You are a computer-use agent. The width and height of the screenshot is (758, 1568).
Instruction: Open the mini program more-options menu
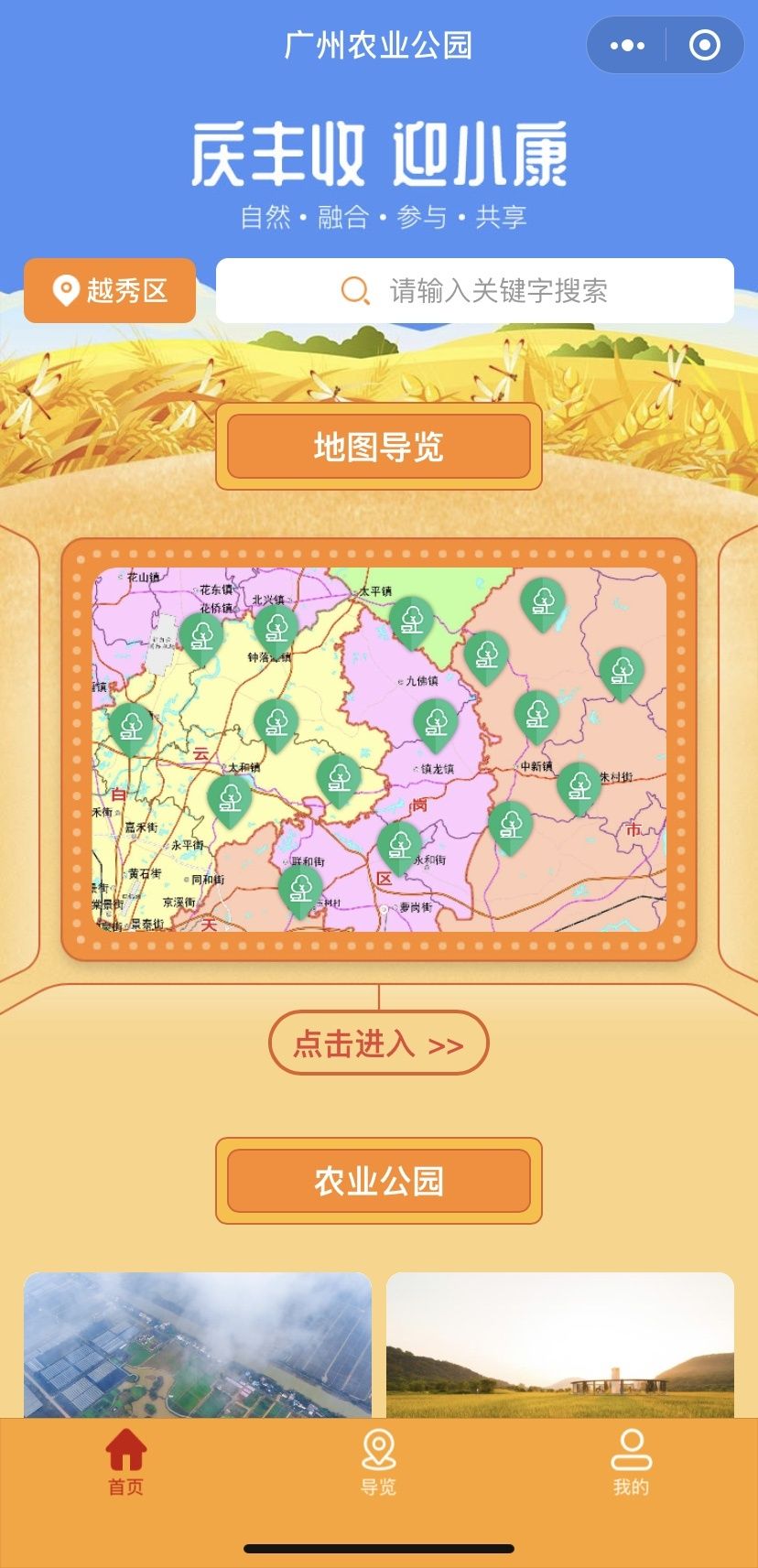627,46
